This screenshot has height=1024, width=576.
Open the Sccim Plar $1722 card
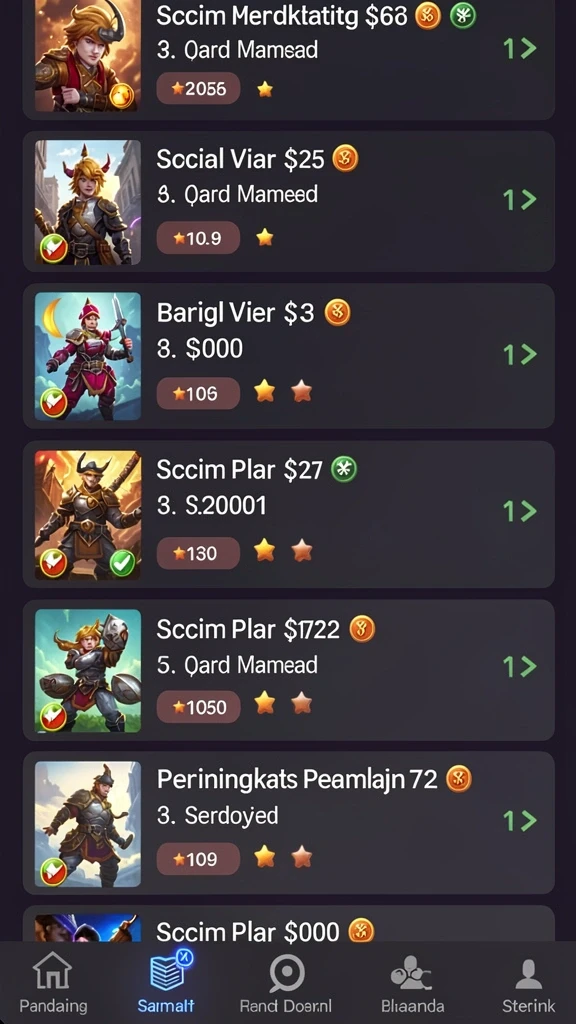coord(289,670)
